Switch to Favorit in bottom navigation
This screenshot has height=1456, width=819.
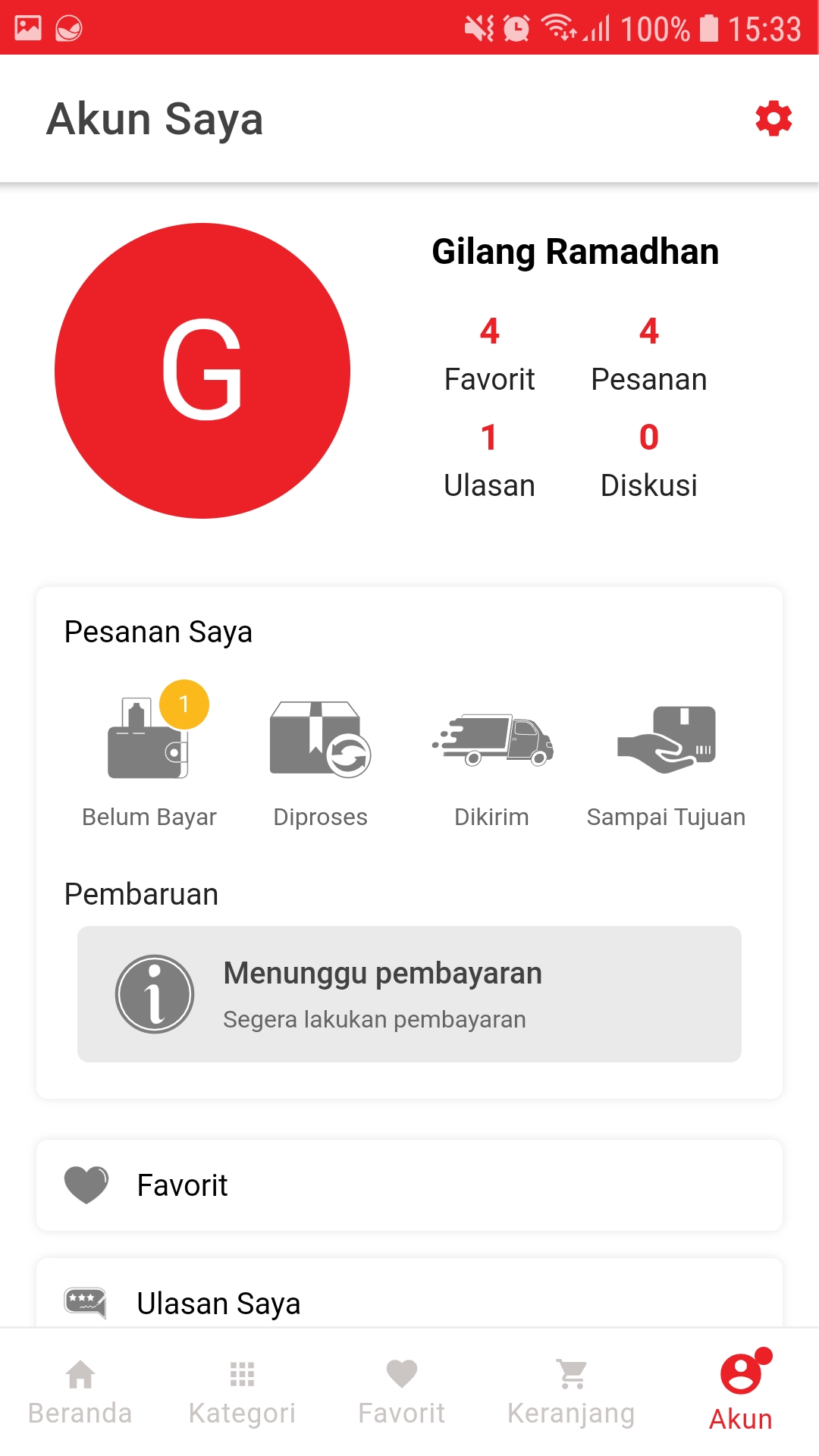click(401, 1392)
